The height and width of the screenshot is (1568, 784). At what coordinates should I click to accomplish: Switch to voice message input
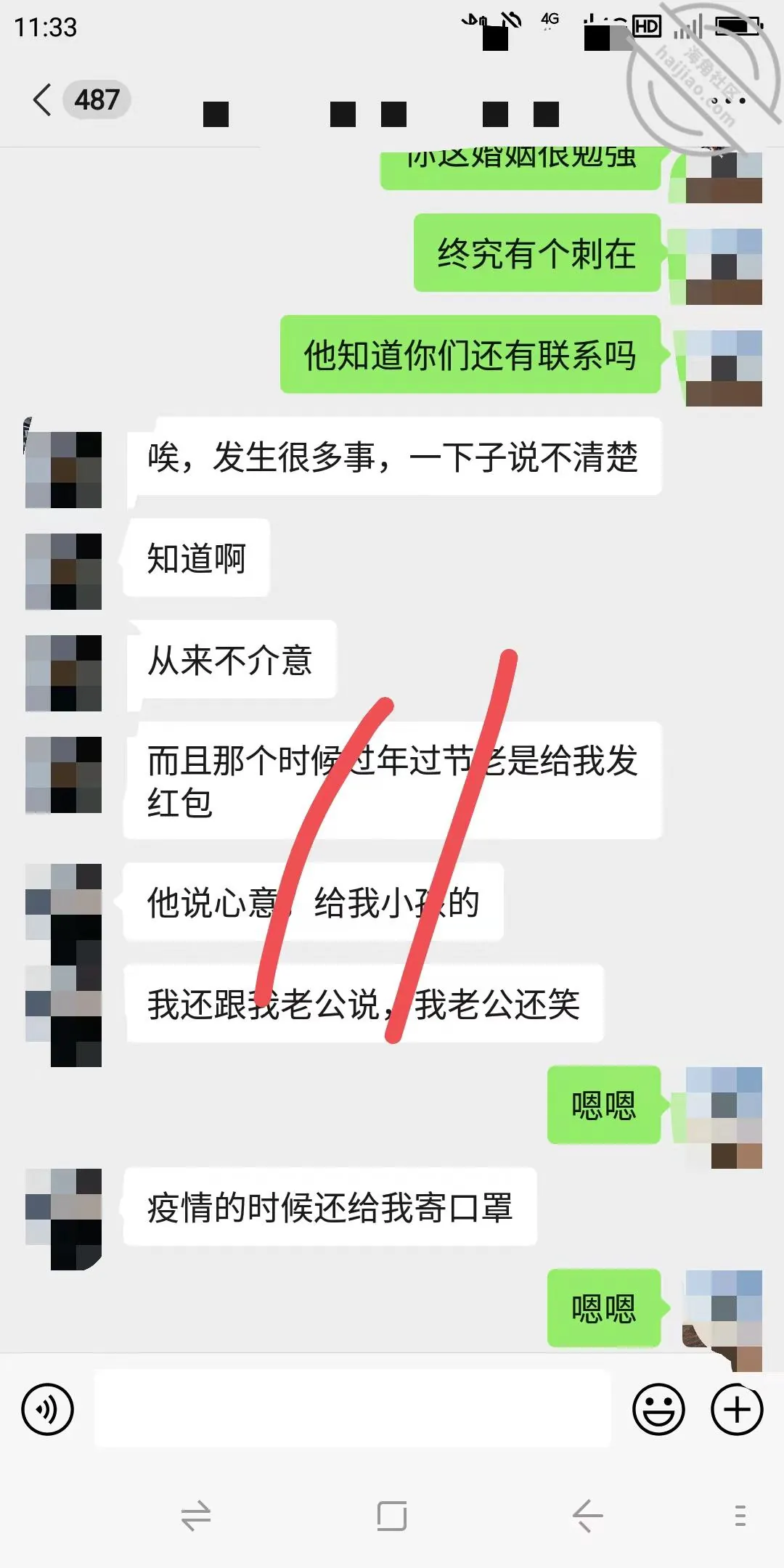coord(48,1410)
